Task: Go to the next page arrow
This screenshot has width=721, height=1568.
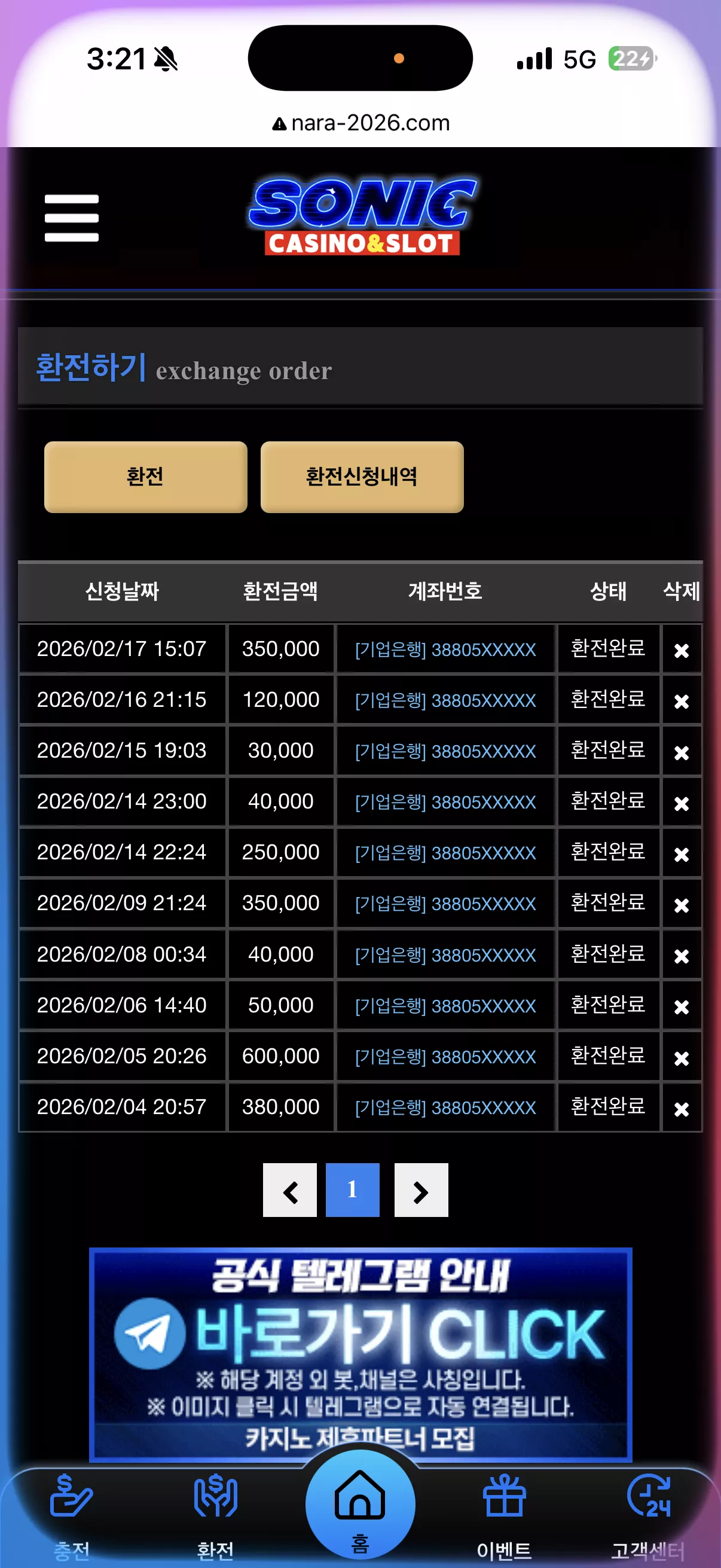Action: (x=421, y=1190)
